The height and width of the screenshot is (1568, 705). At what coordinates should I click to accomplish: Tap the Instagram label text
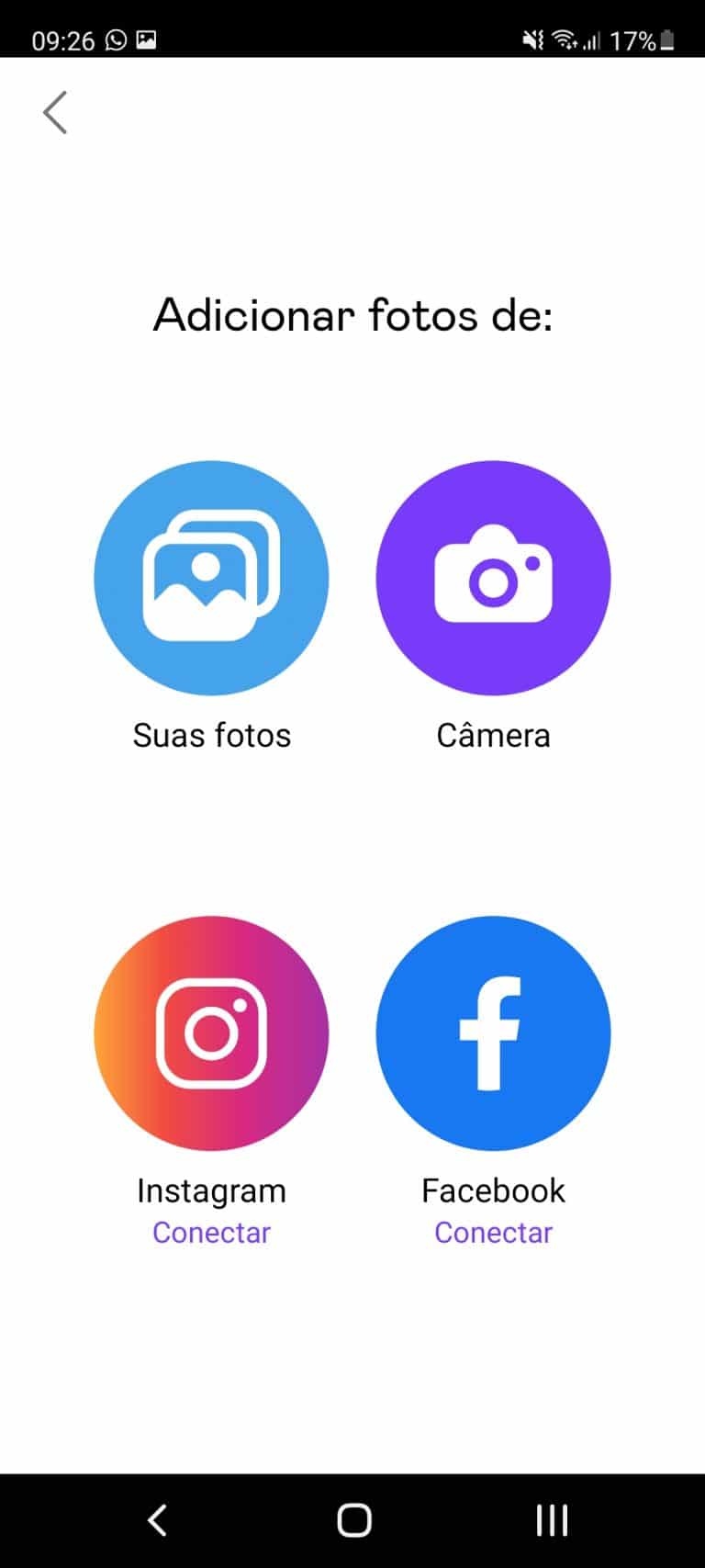click(211, 1190)
